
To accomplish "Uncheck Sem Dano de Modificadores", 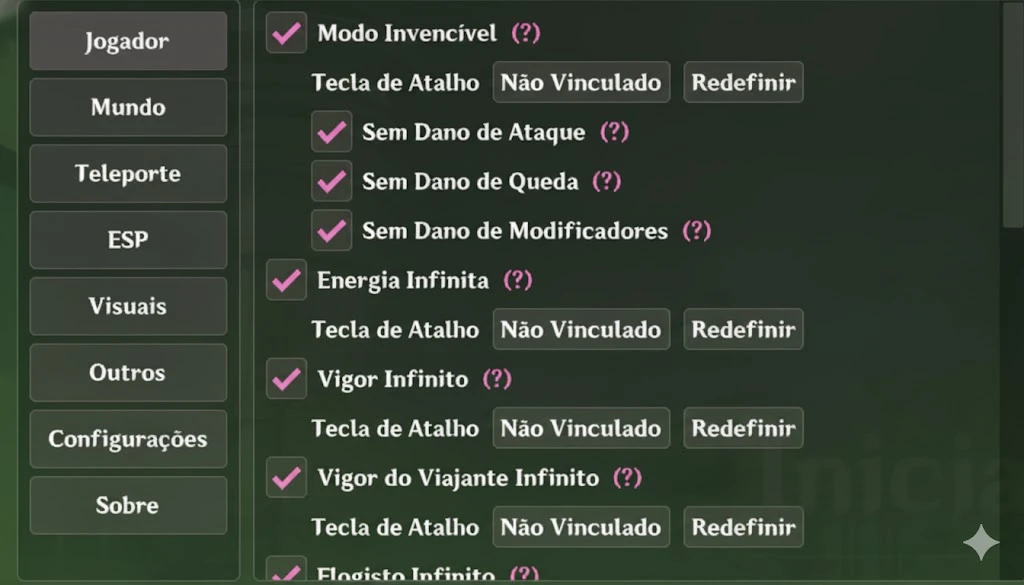I will click(x=331, y=231).
